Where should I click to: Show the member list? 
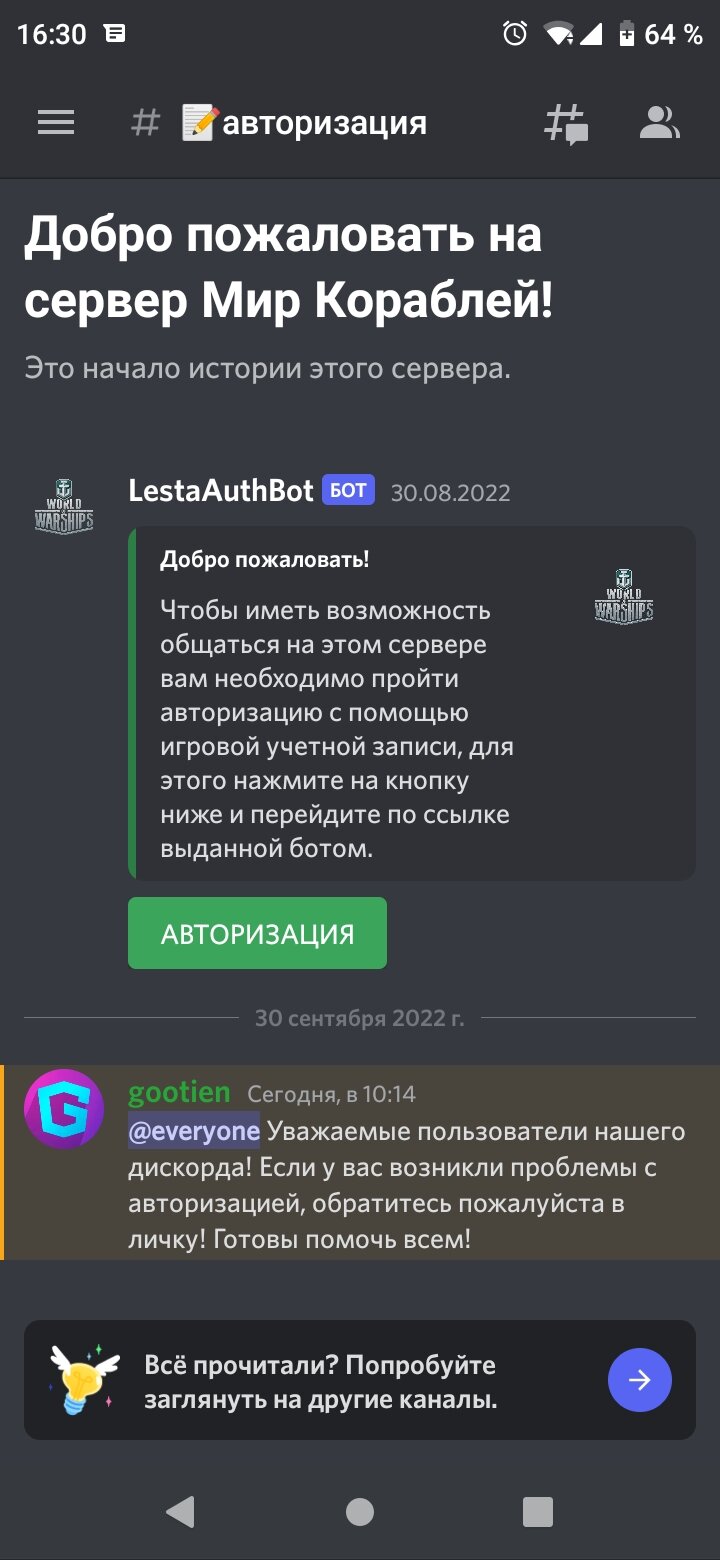[659, 123]
